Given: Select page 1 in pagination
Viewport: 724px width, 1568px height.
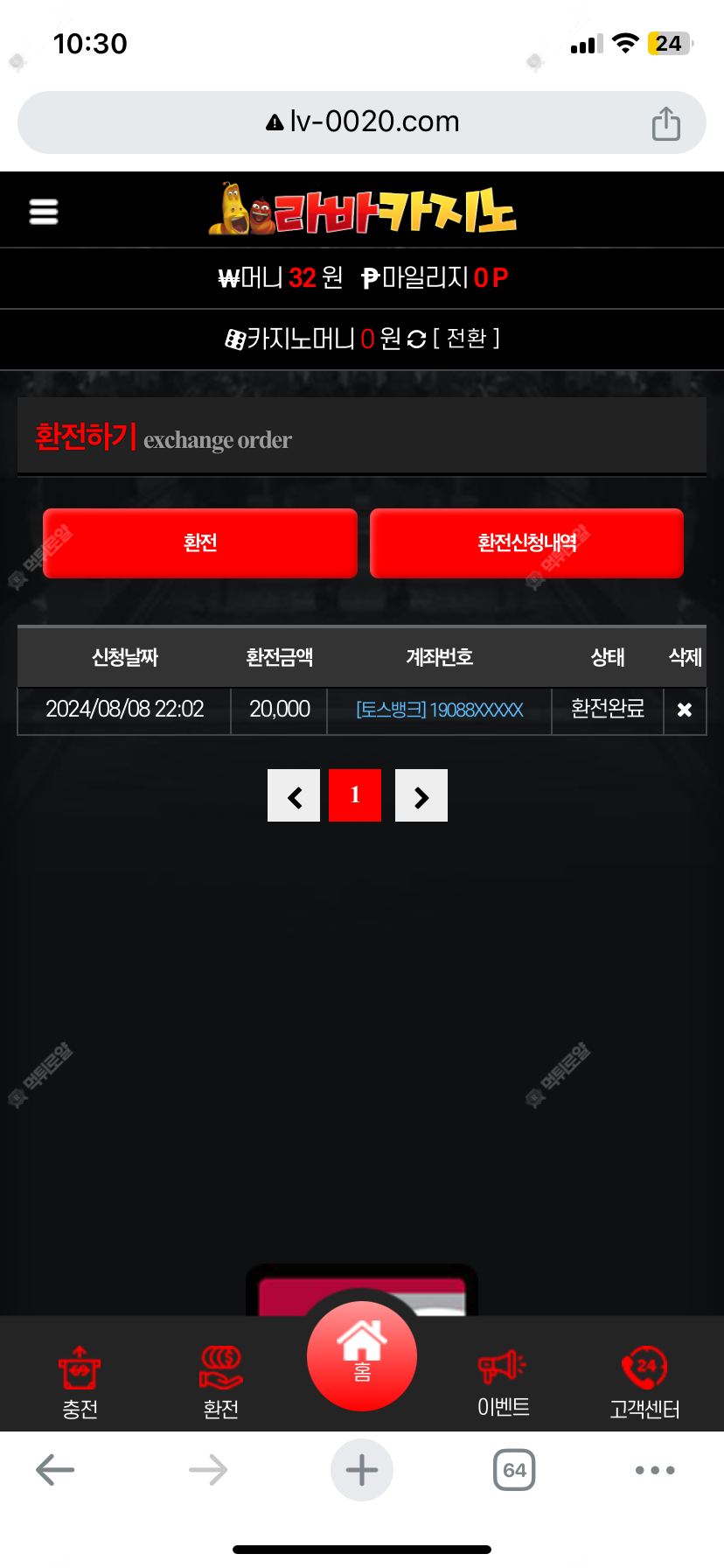Looking at the screenshot, I should (x=355, y=796).
